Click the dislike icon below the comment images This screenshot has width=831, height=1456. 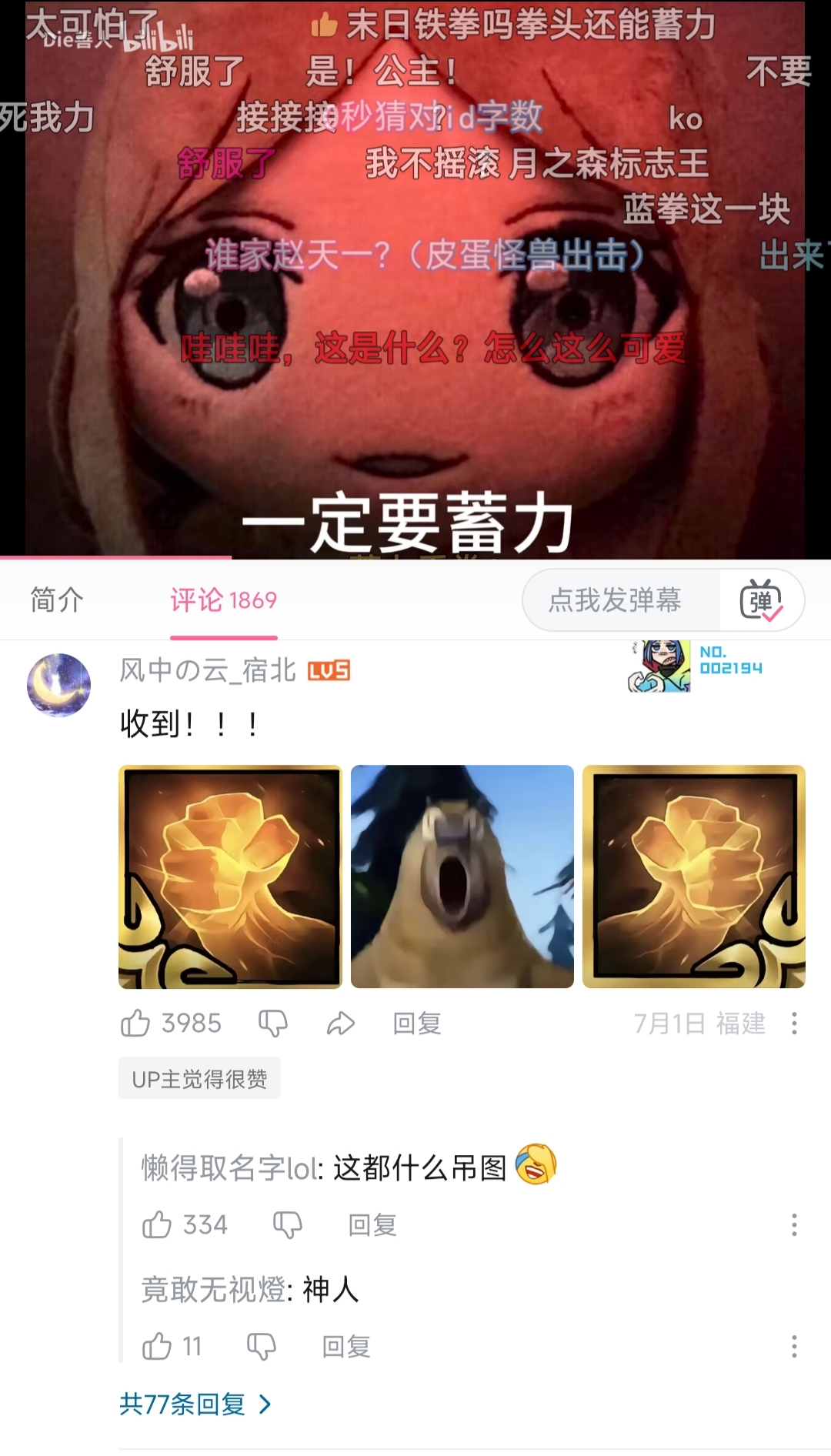tap(272, 1024)
